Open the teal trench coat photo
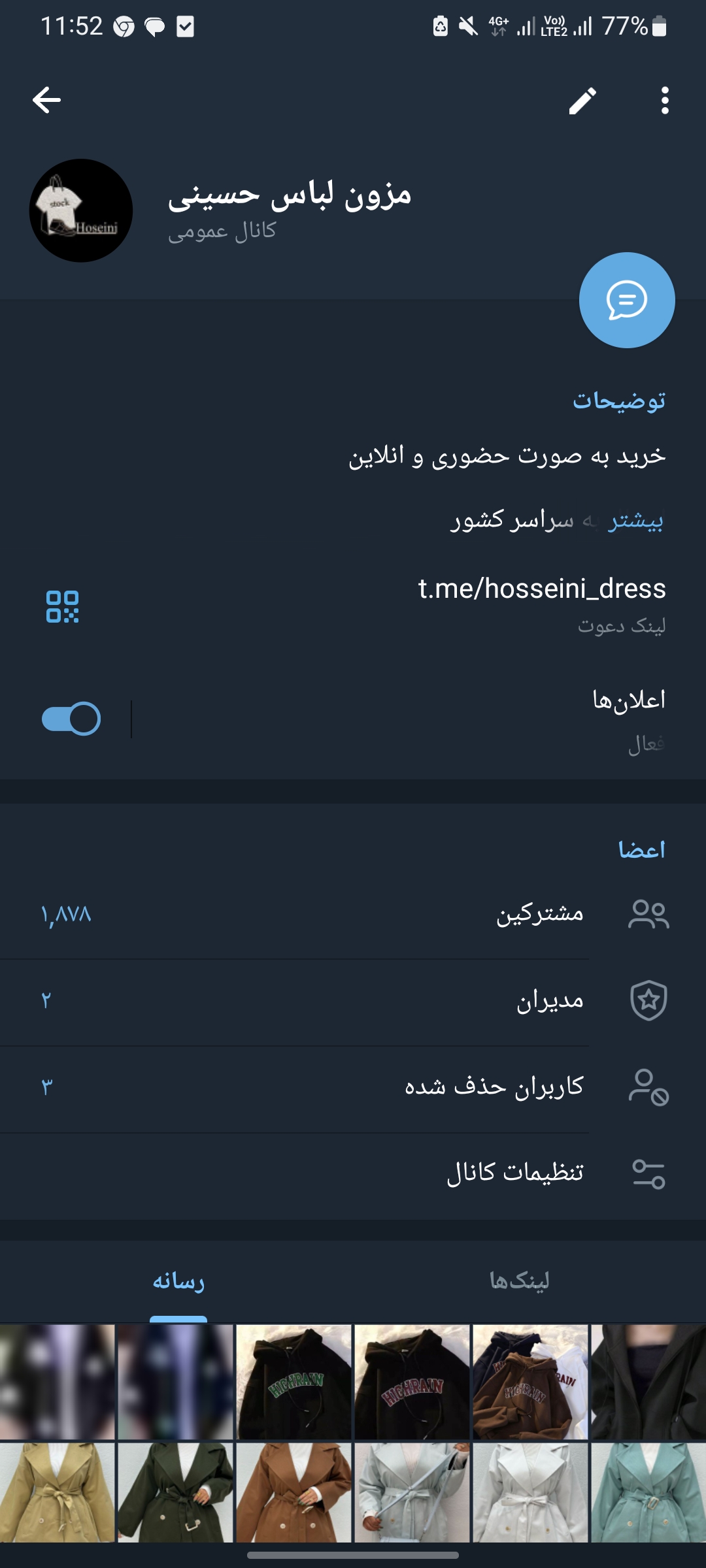Image resolution: width=706 pixels, height=1568 pixels. pyautogui.click(x=648, y=1492)
